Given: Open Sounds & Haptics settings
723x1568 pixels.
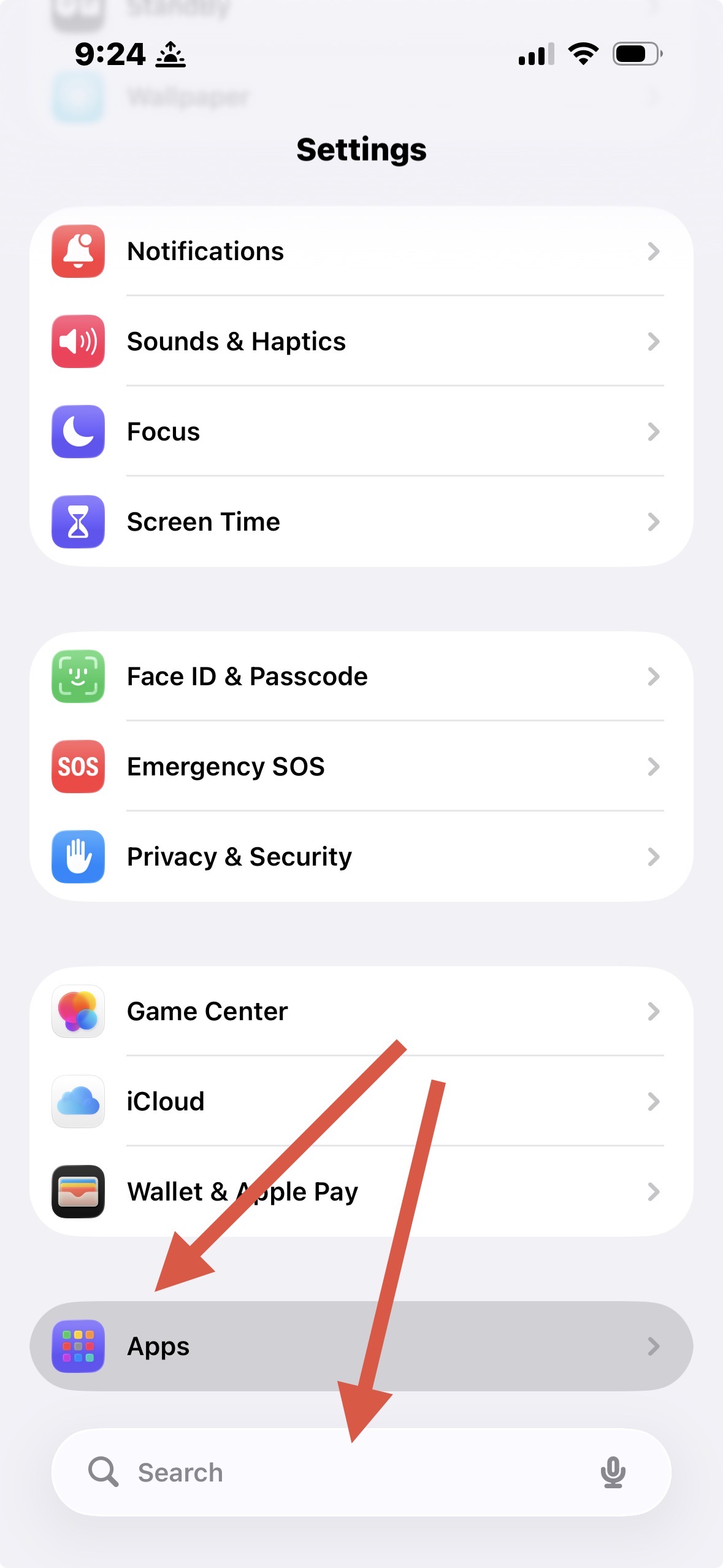Looking at the screenshot, I should (361, 341).
